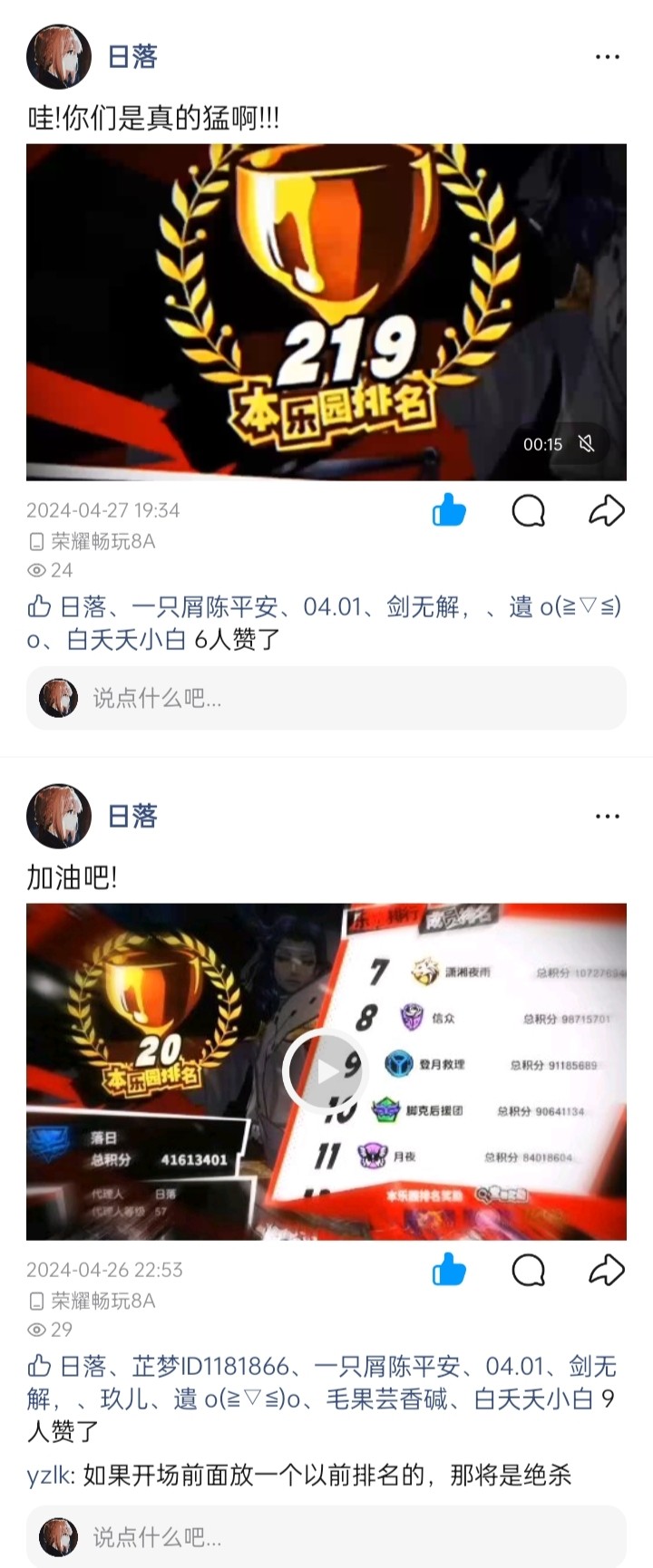
Task: Play the 加油吧 post video
Action: [325, 1071]
